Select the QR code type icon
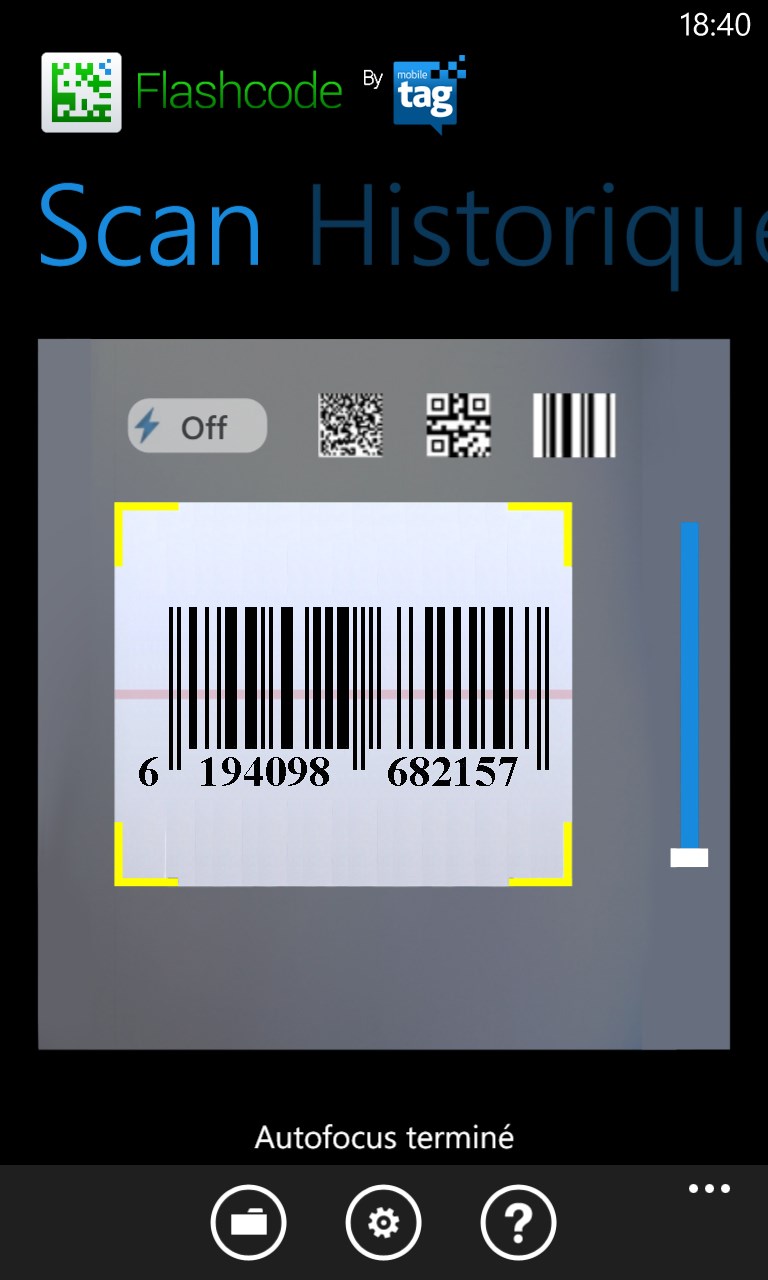768x1280 pixels. 459,425
